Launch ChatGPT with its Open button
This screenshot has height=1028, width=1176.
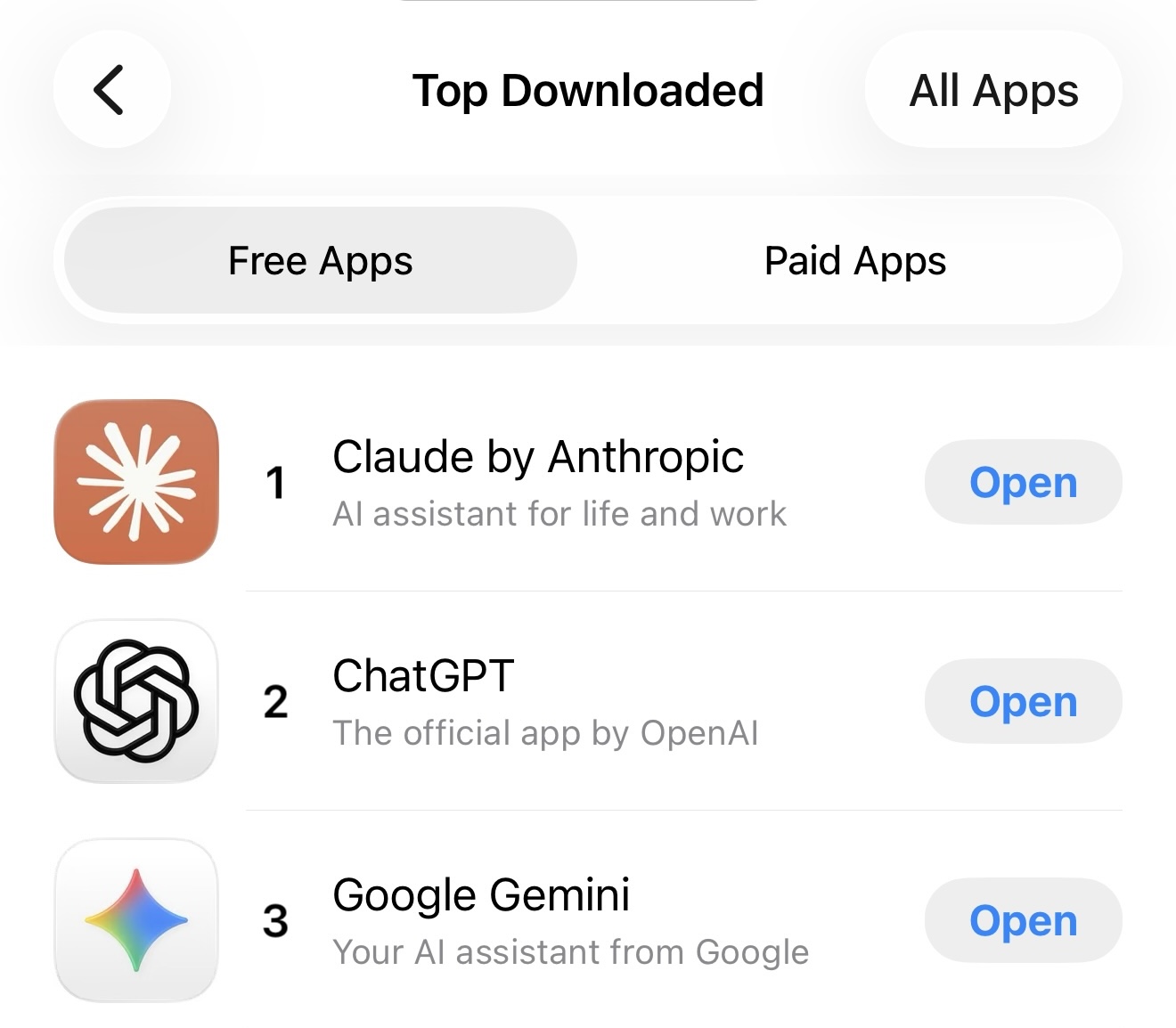1023,701
